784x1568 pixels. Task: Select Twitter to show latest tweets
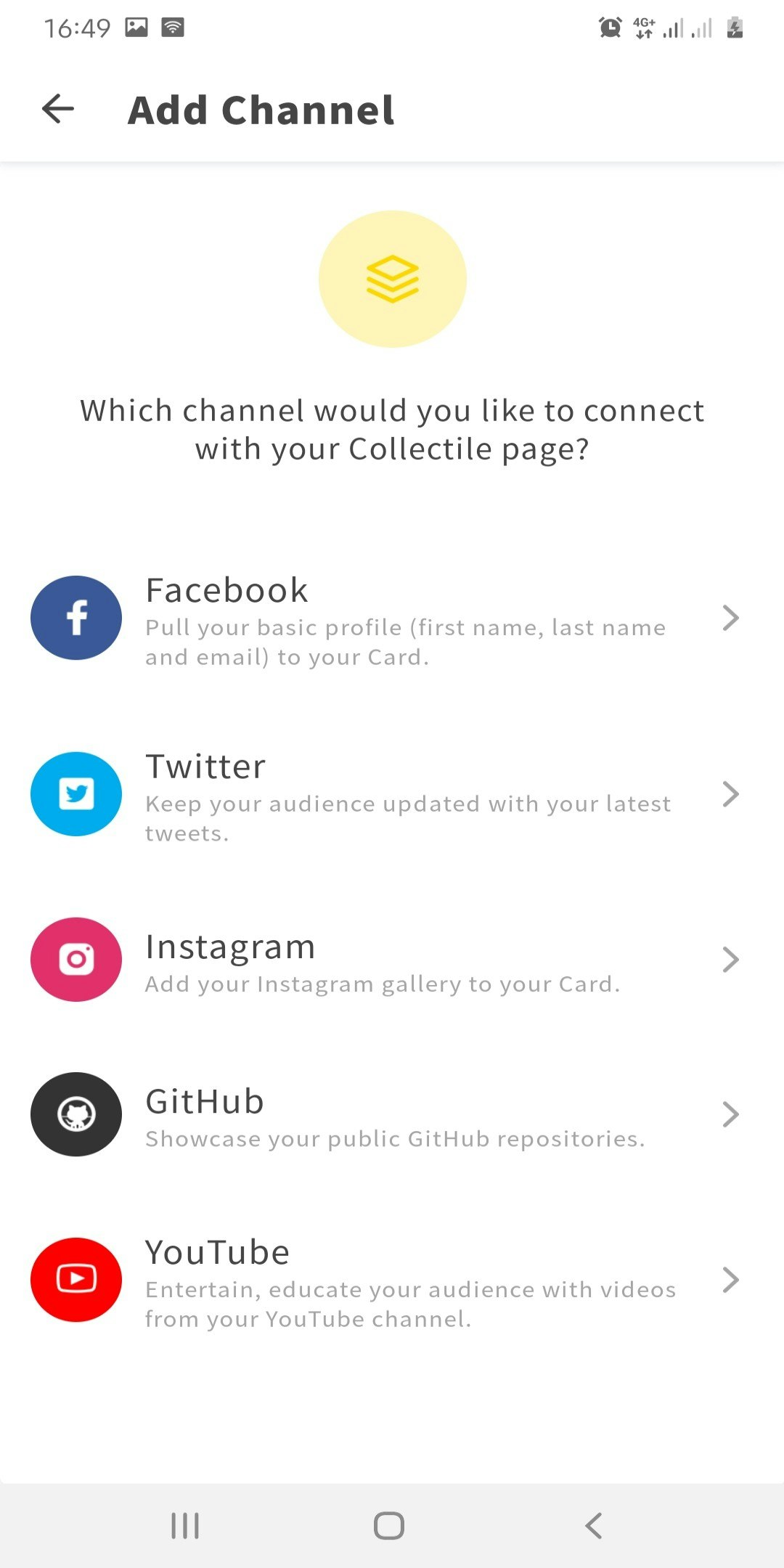pyautogui.click(x=392, y=795)
